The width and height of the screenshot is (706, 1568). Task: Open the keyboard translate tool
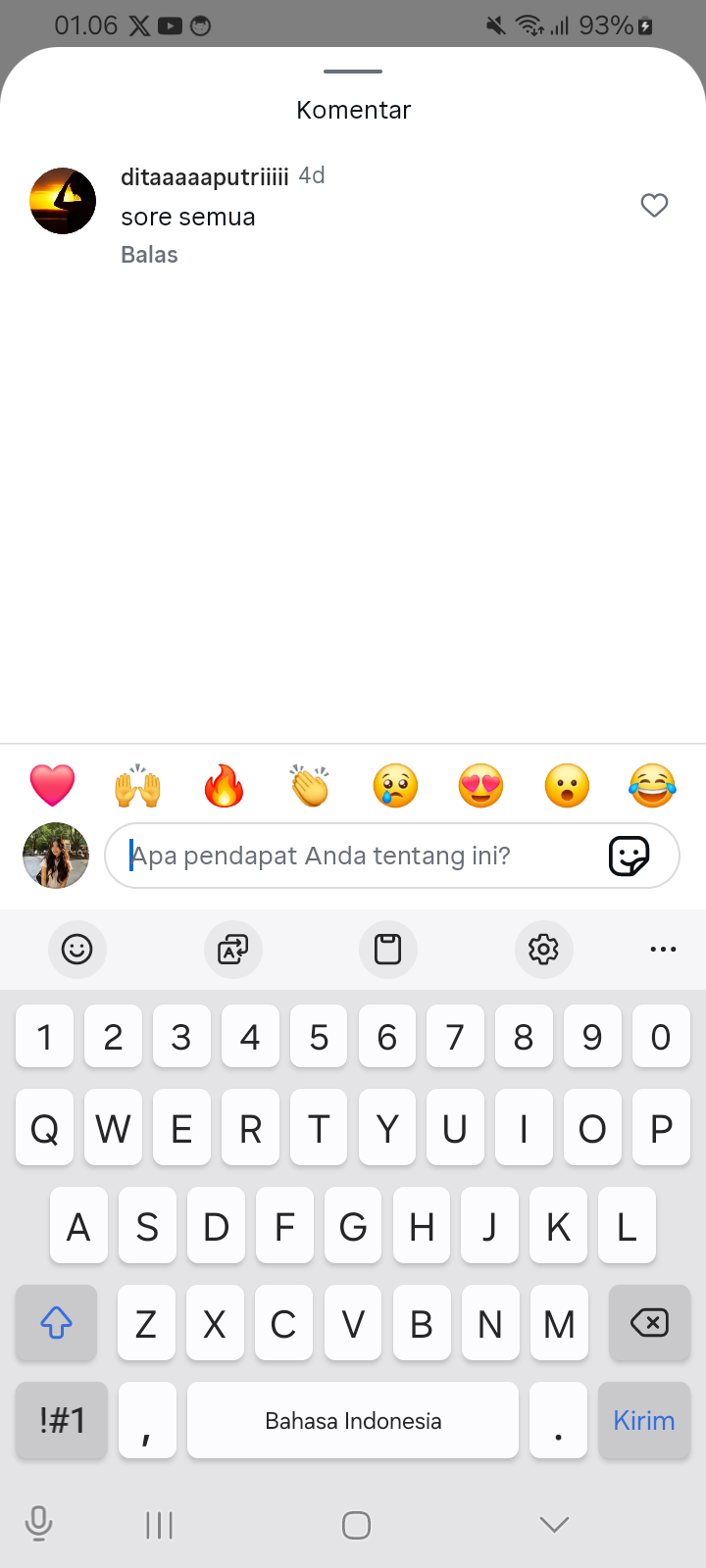(232, 949)
